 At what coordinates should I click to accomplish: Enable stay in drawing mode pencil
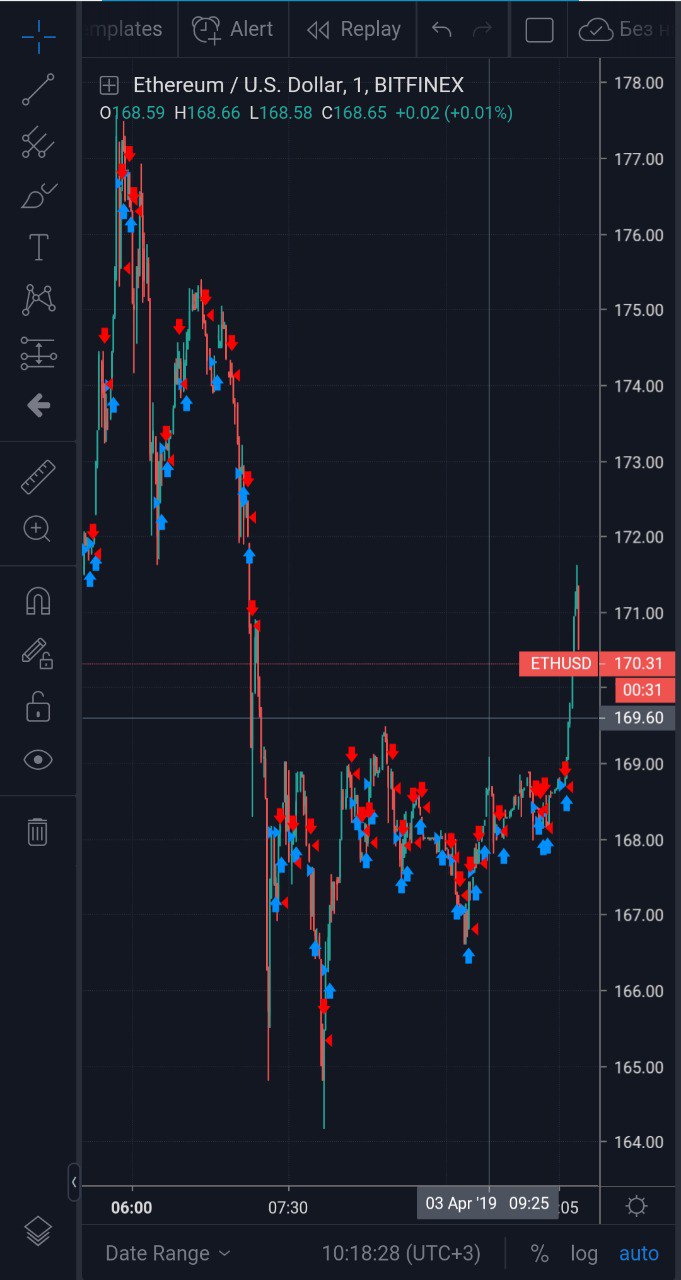click(38, 655)
